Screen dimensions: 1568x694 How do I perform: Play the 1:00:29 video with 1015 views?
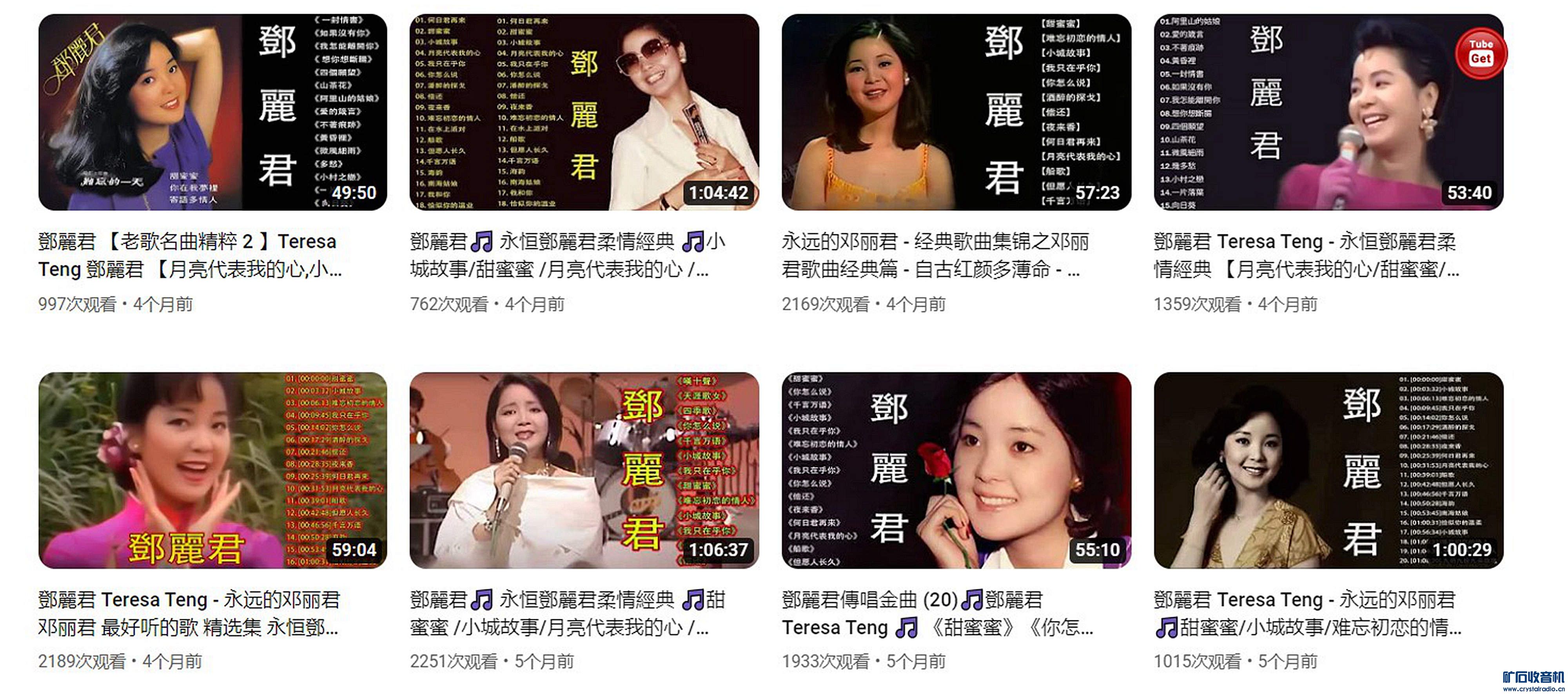click(1328, 470)
